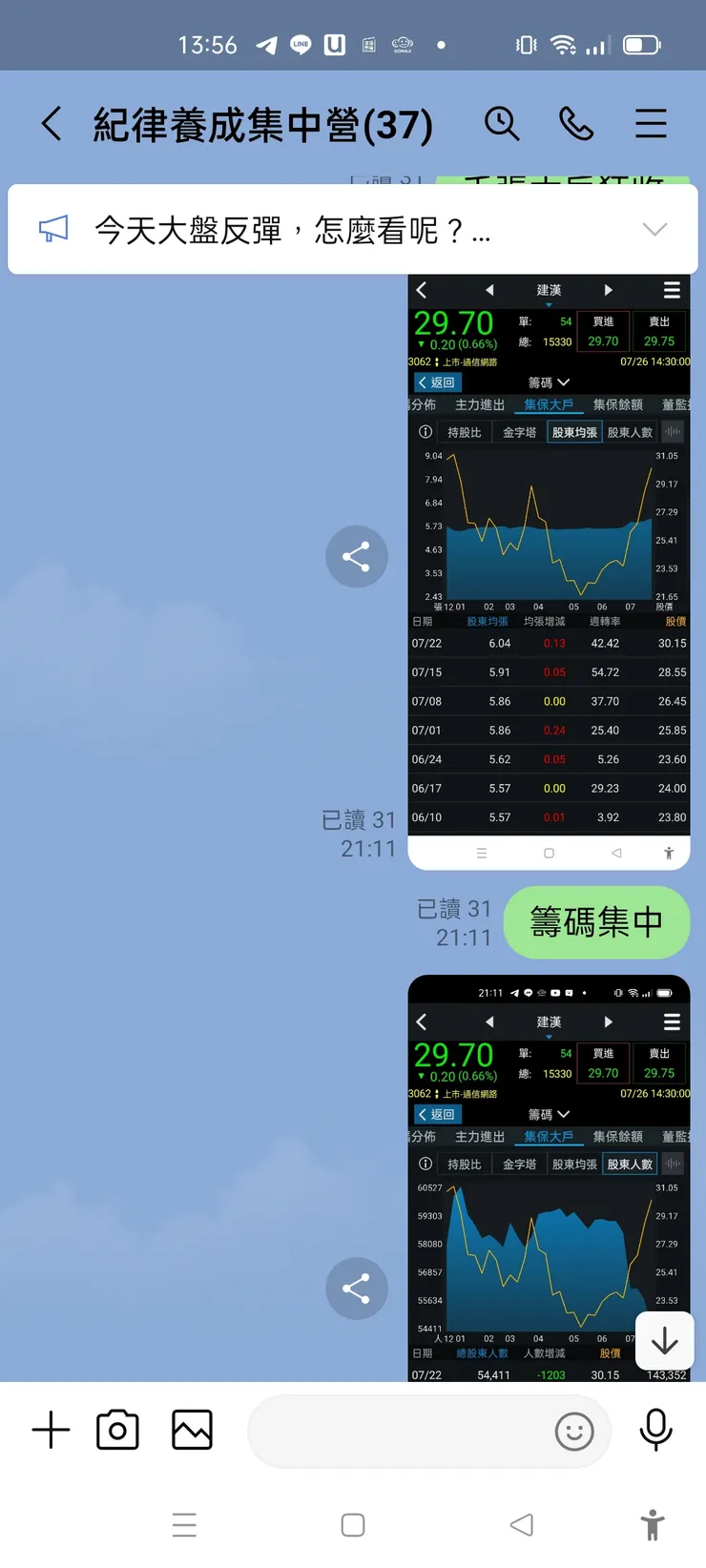Screen dimensions: 706x1568
Task: Start a voice call with the phone icon
Action: pyautogui.click(x=576, y=124)
